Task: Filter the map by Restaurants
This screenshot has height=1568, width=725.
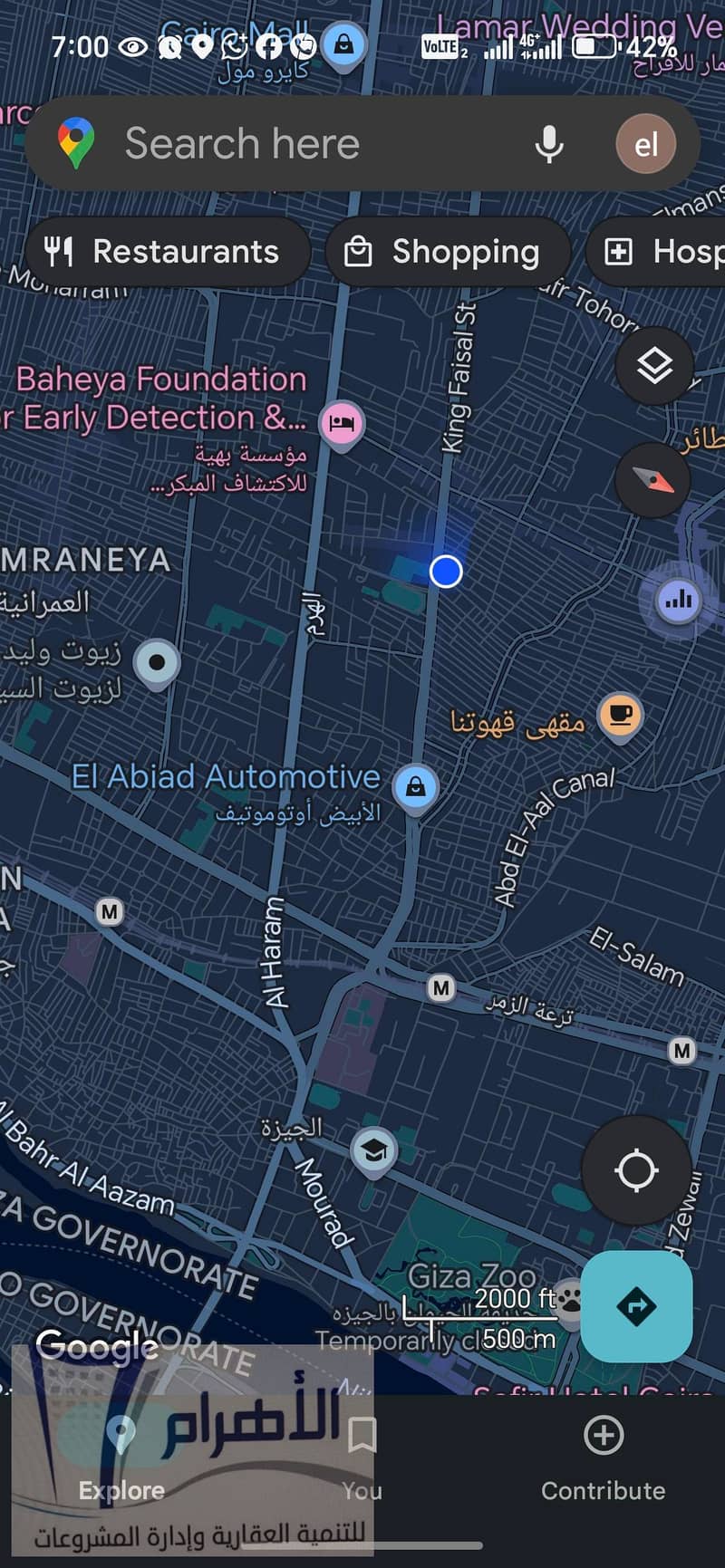Action: pos(168,252)
